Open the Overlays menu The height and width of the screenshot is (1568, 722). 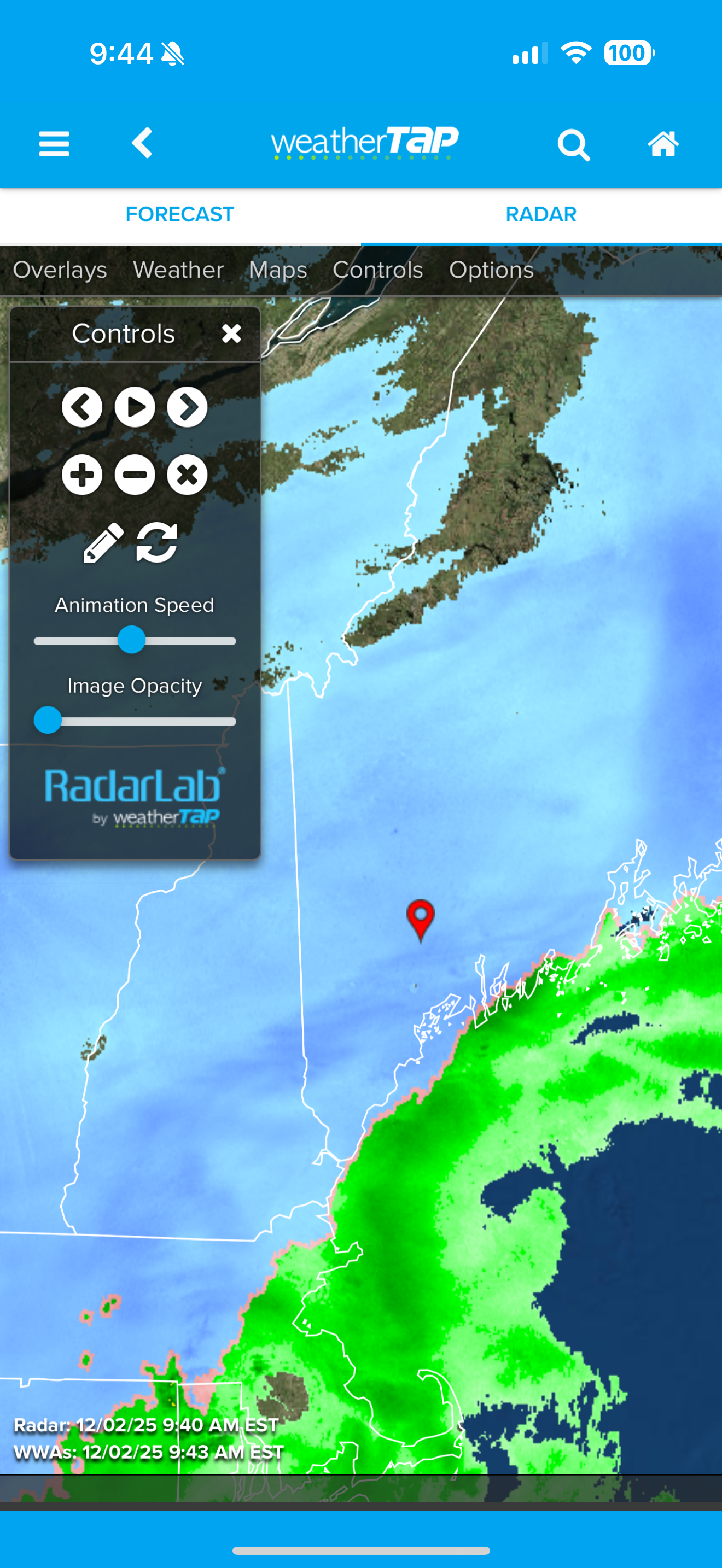[60, 270]
